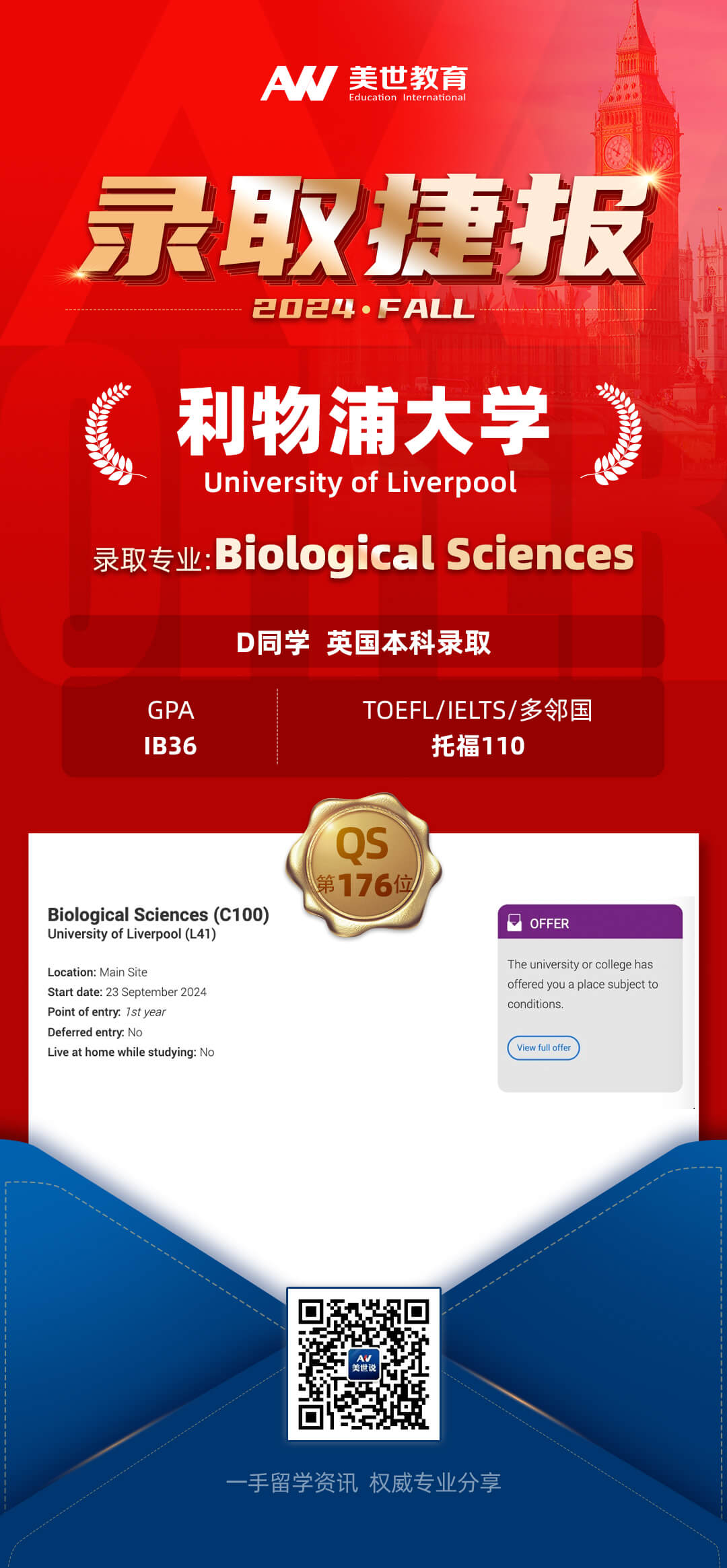Open the Start date 23 September 2024 field
Image resolution: width=727 pixels, height=1568 pixels.
[x=128, y=993]
